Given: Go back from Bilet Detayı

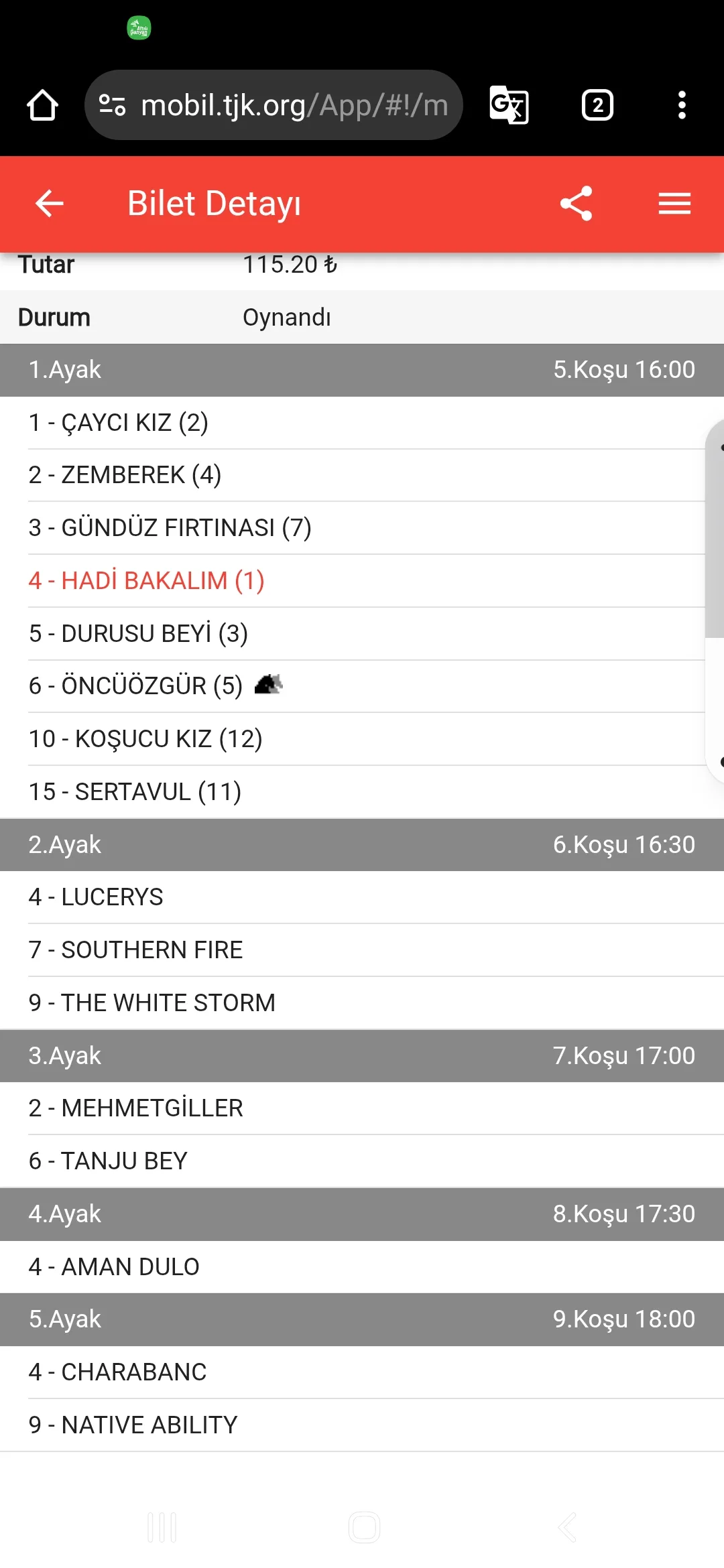Looking at the screenshot, I should (x=49, y=204).
